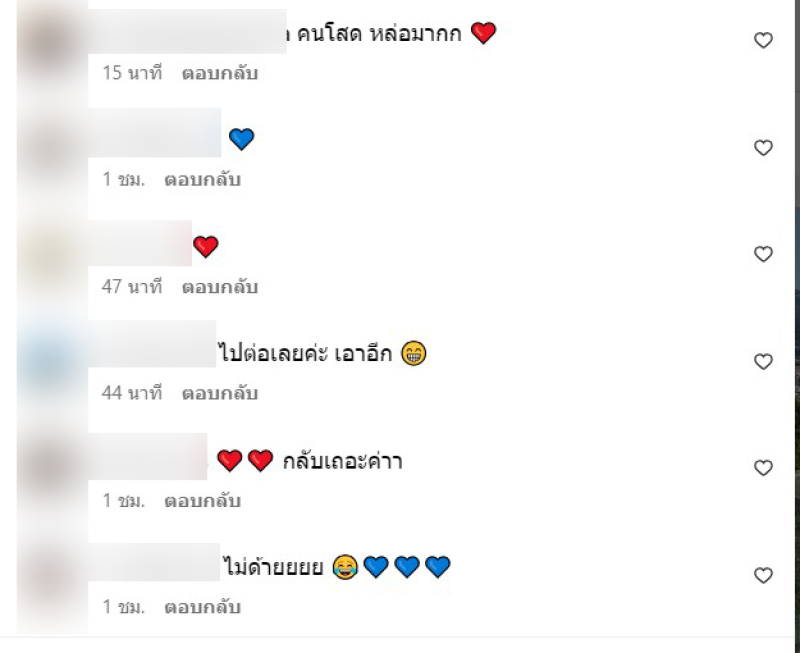Like the comment 'กลับเถอะค่าา'
Image resolution: width=800 pixels, height=653 pixels.
click(x=763, y=468)
